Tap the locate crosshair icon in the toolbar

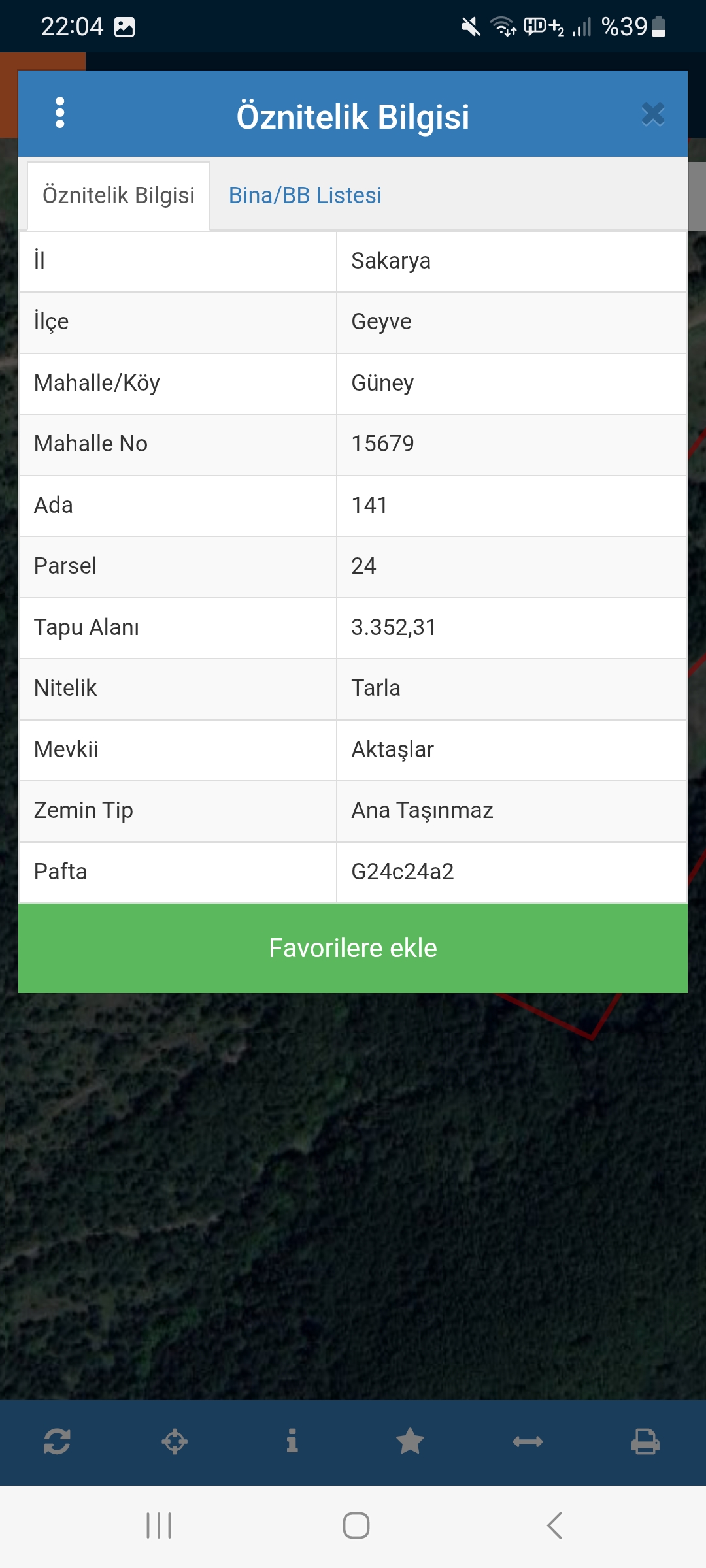tap(175, 1441)
